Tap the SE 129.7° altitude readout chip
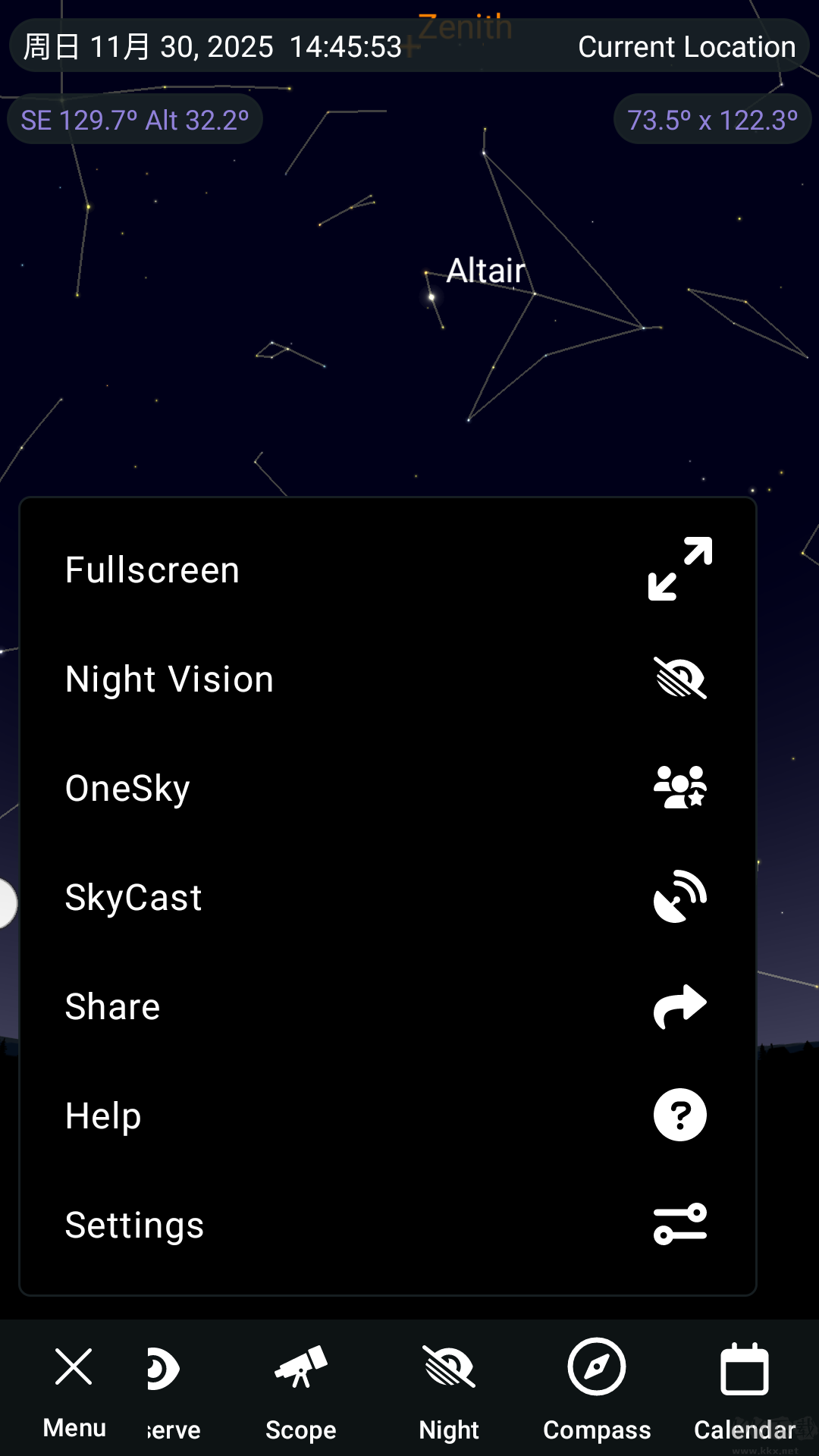Viewport: 819px width, 1456px height. [x=135, y=118]
